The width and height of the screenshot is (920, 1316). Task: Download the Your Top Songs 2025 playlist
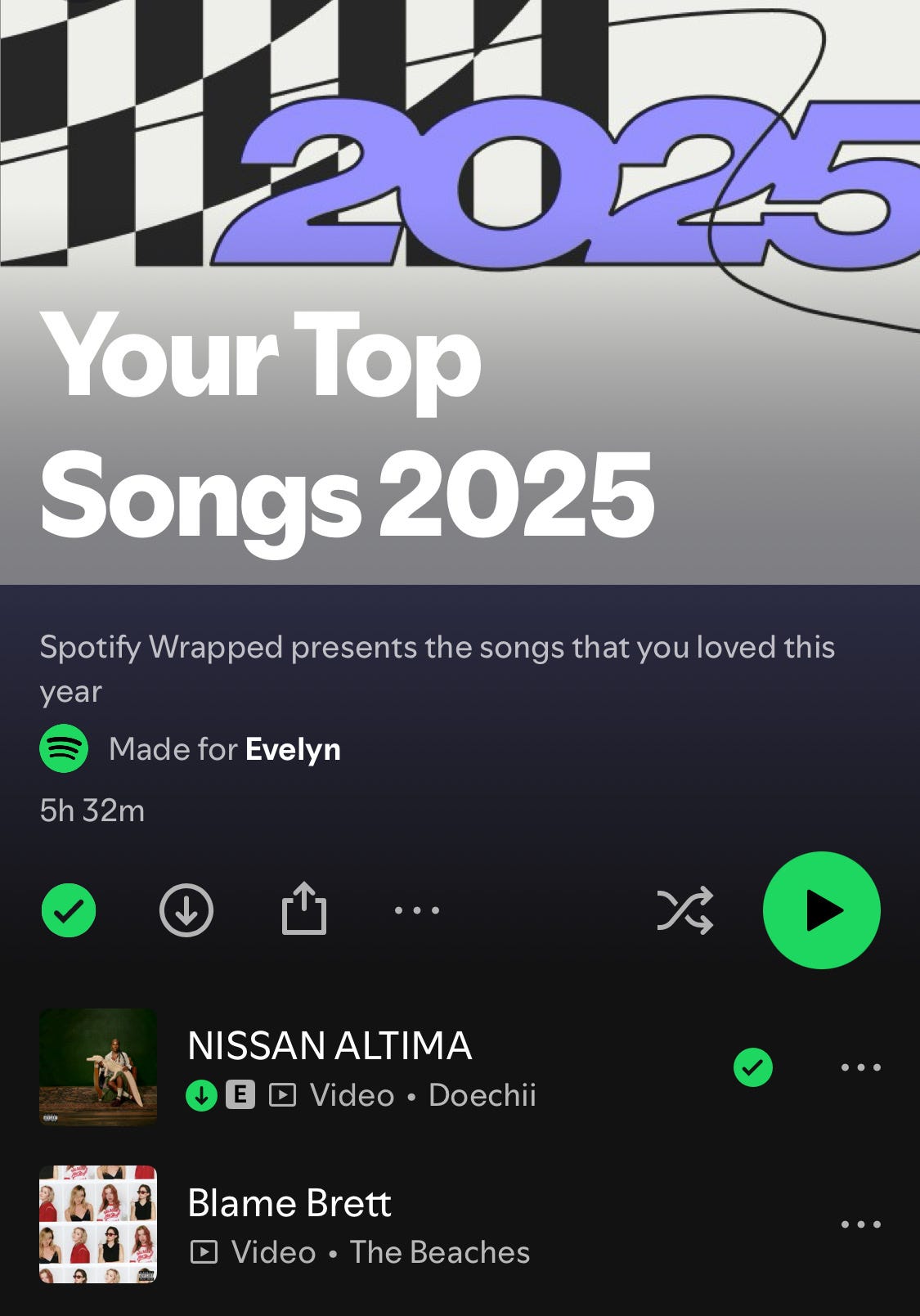pyautogui.click(x=186, y=910)
